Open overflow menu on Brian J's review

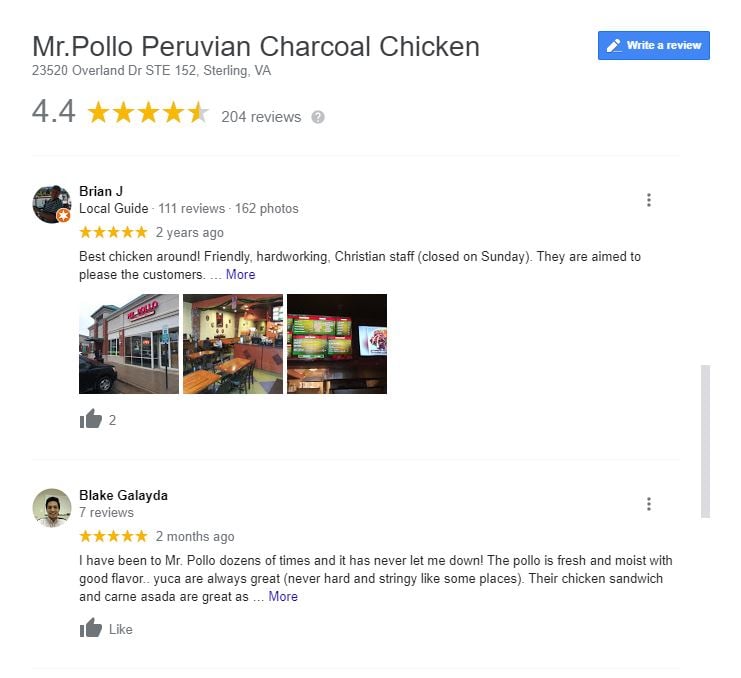649,200
